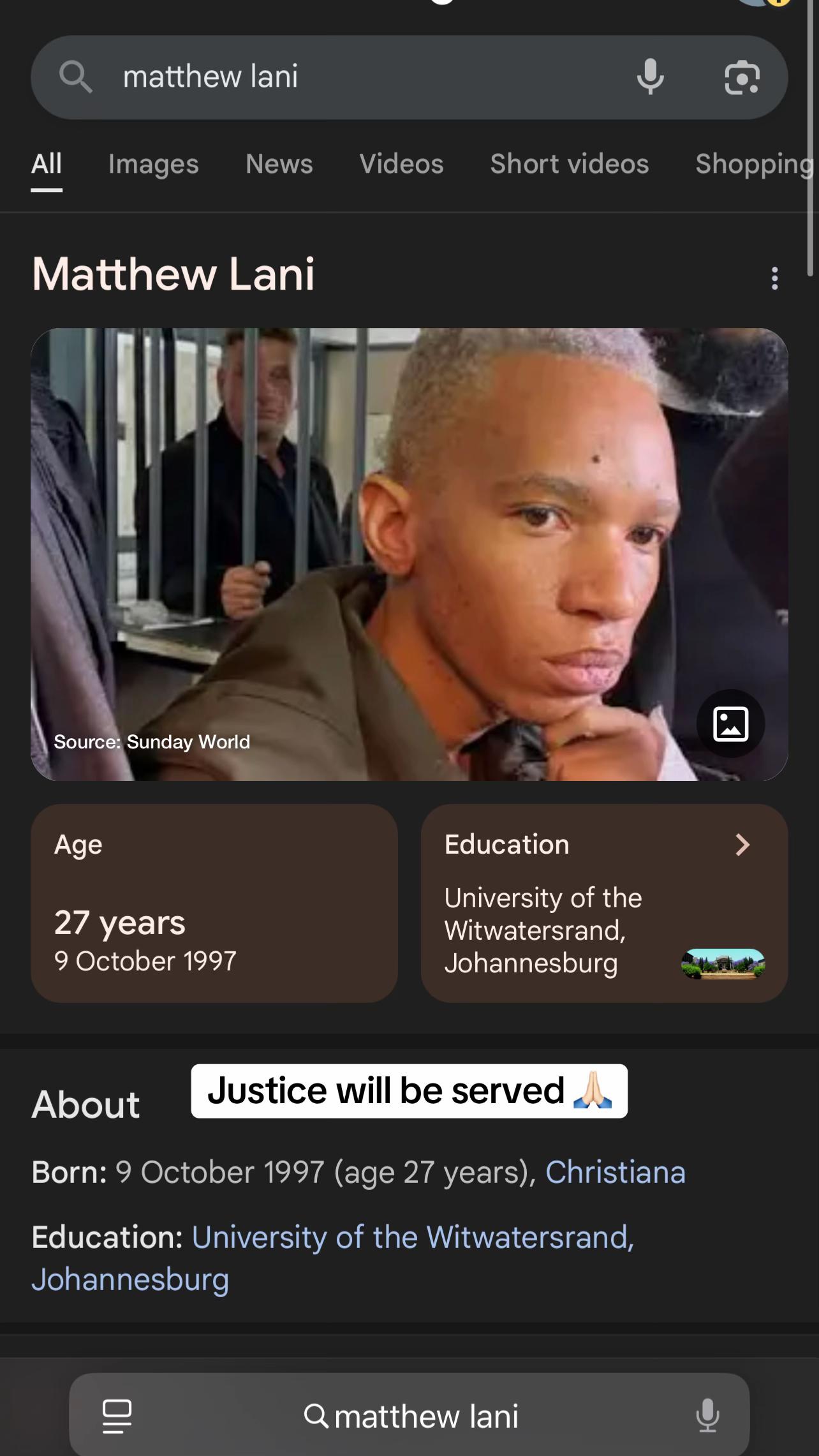
Task: Open University of the Witwatersrand link in About
Action: tap(412, 1237)
